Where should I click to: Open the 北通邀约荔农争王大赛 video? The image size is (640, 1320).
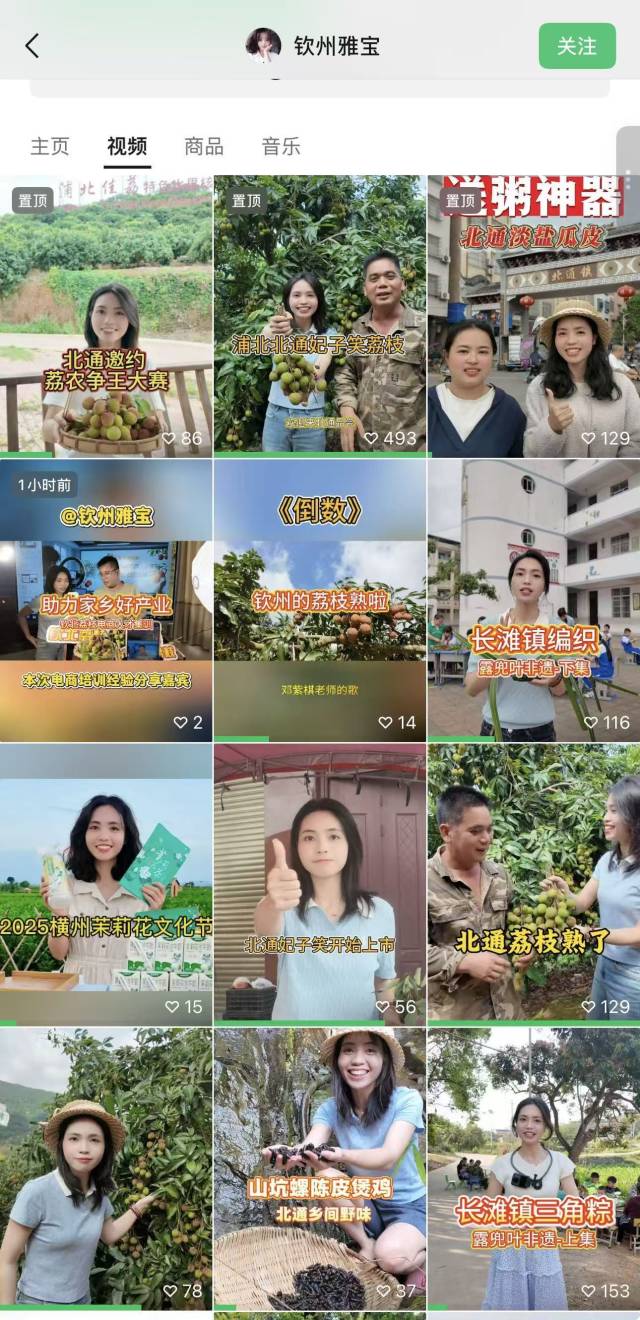[x=106, y=316]
